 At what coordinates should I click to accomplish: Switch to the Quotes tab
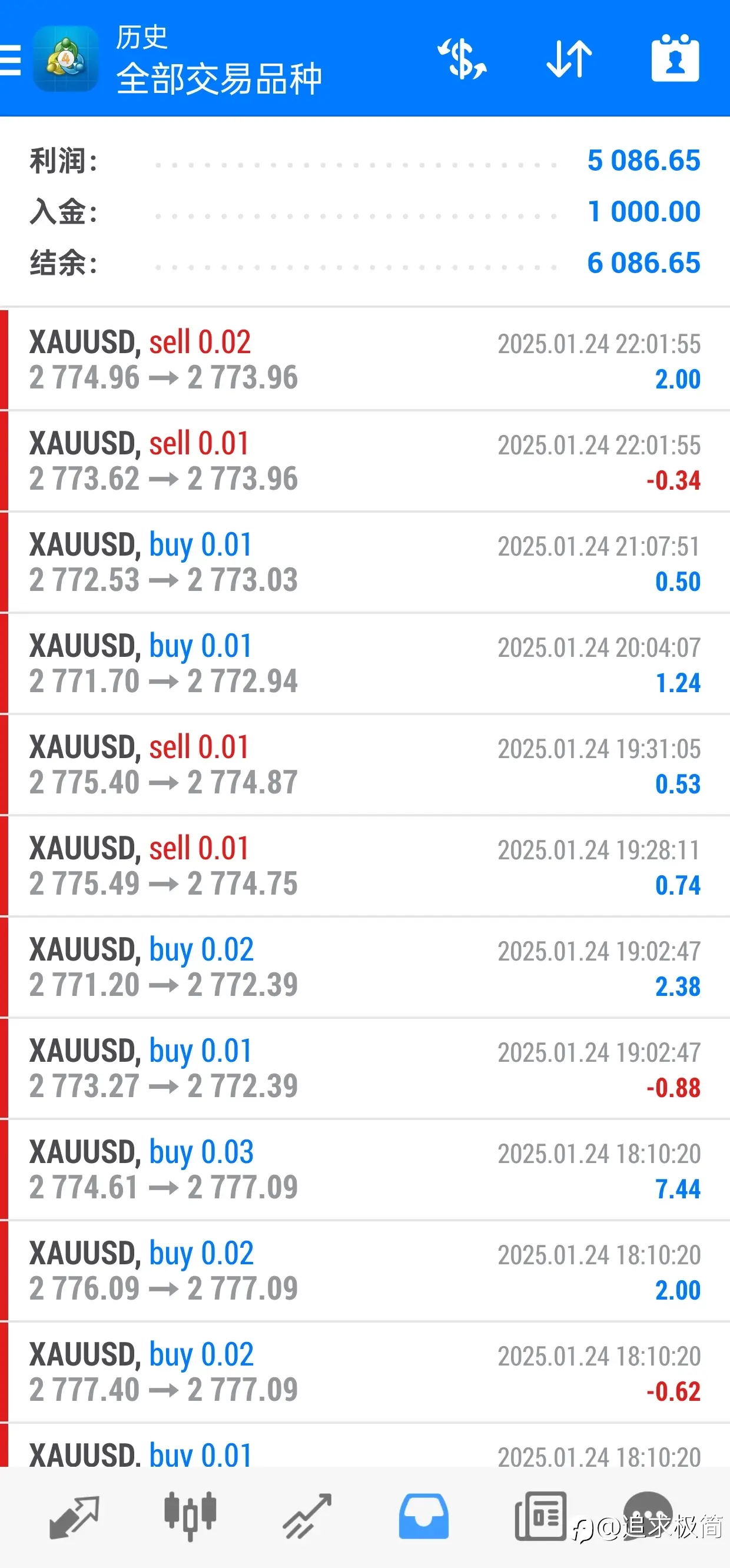[x=74, y=1517]
